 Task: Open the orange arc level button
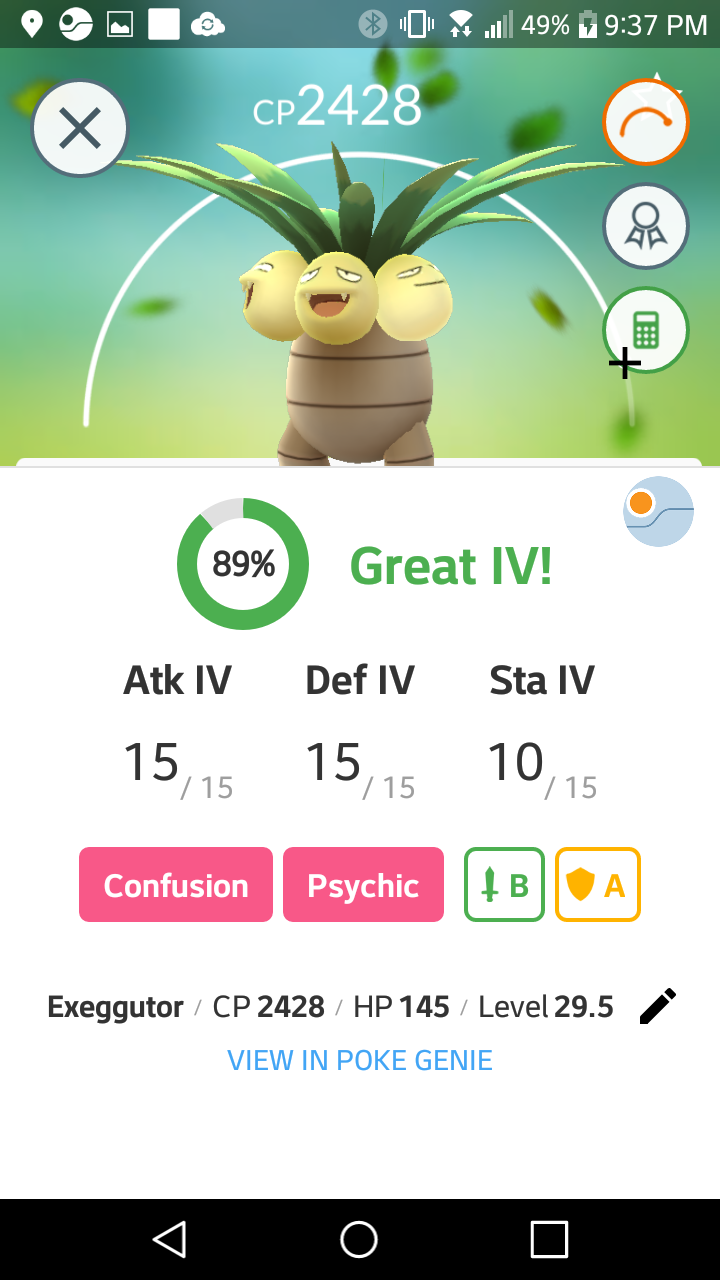(x=646, y=122)
